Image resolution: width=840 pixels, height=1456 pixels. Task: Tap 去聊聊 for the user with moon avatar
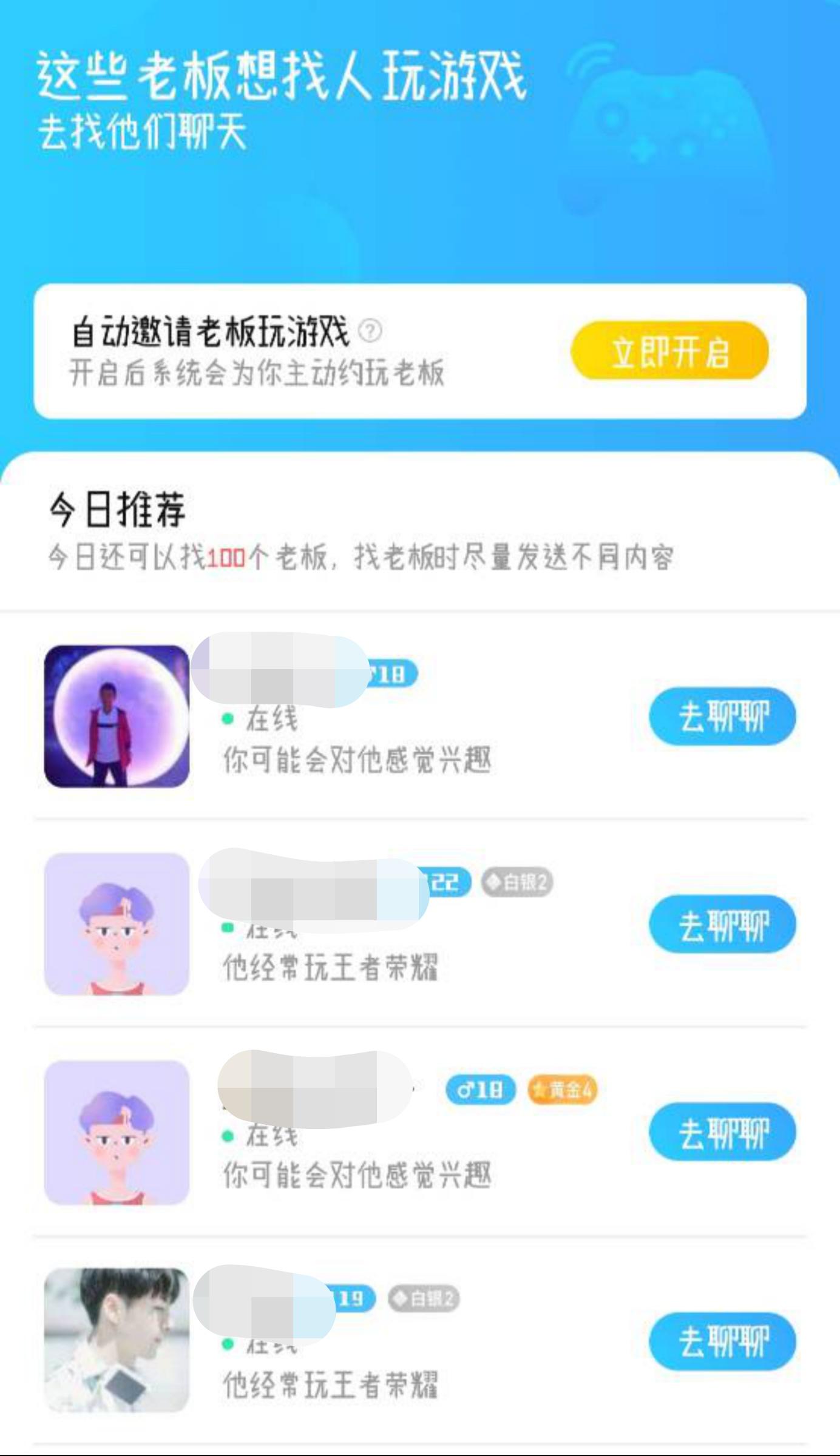(722, 716)
